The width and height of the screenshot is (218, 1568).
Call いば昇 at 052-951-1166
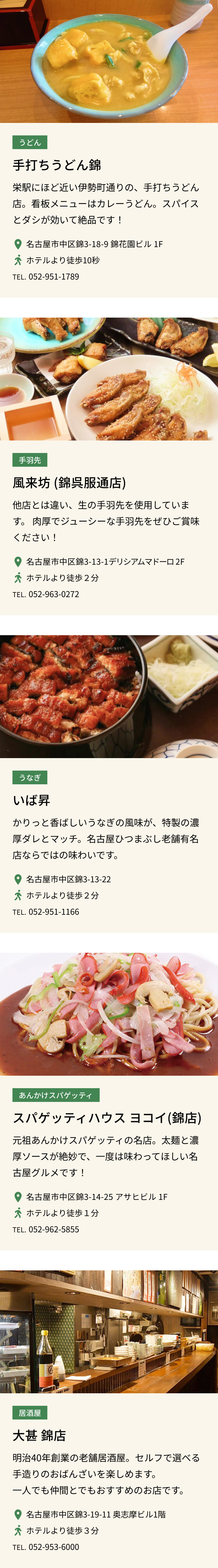coord(54,912)
